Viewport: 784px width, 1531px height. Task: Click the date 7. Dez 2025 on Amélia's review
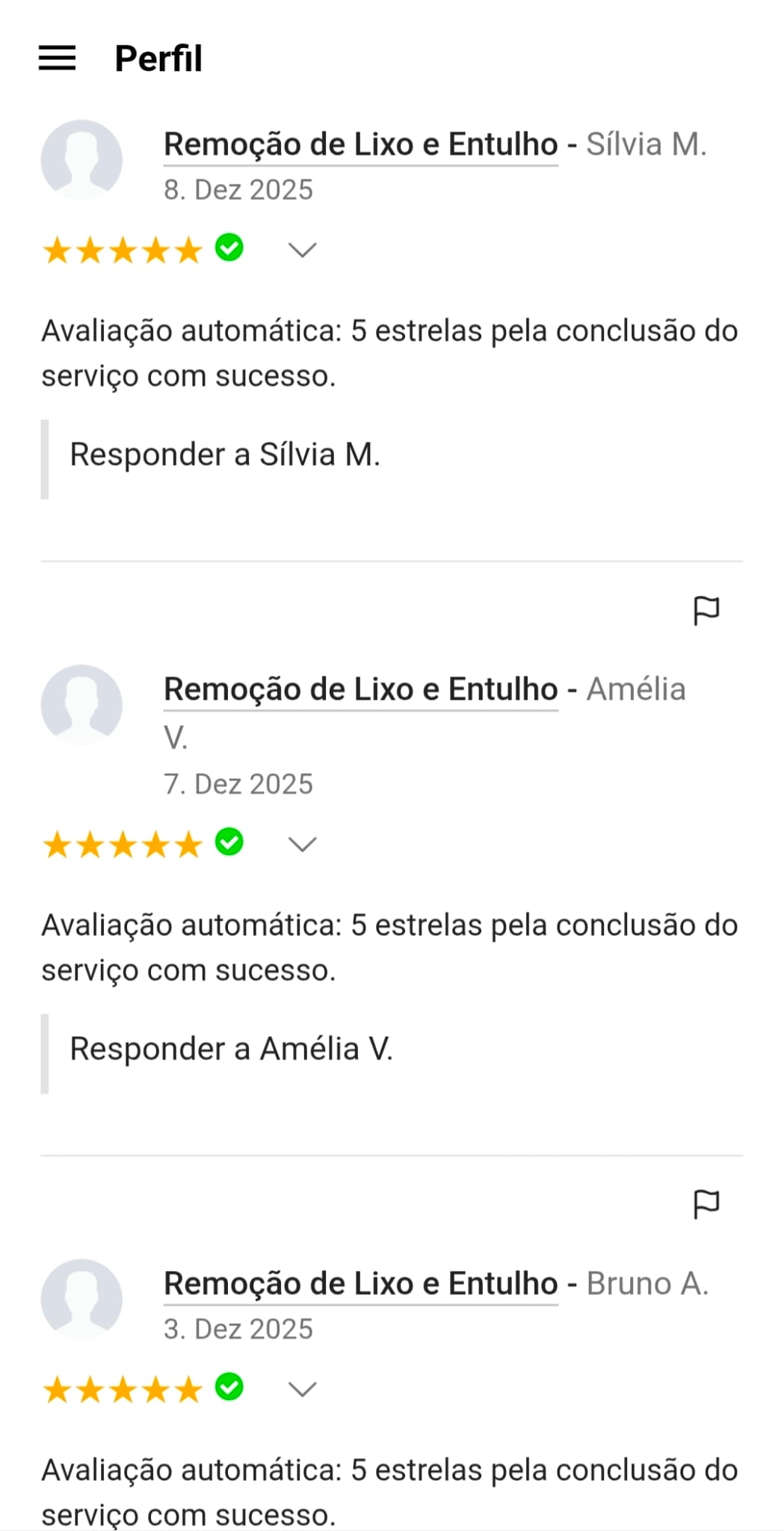tap(238, 783)
